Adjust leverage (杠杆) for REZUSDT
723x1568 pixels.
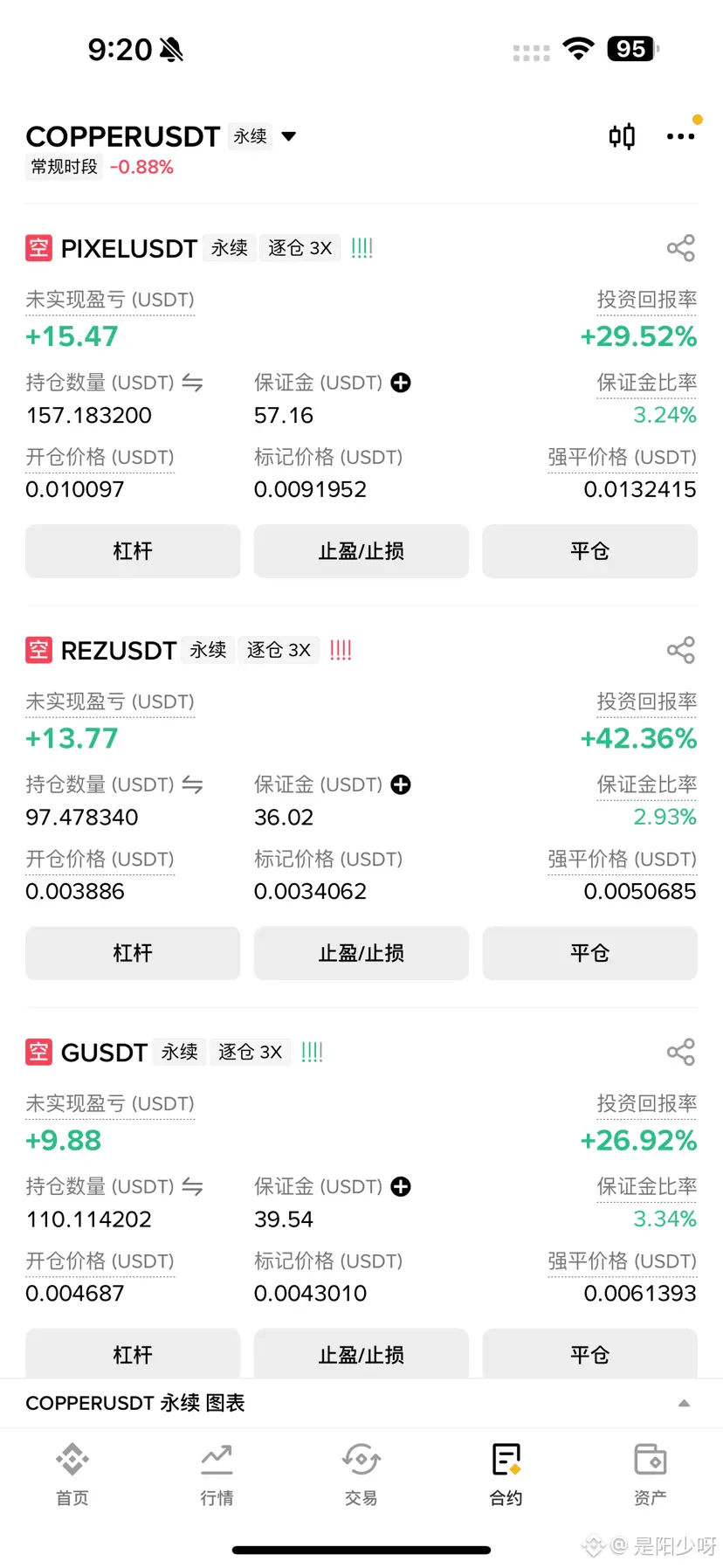coord(133,953)
